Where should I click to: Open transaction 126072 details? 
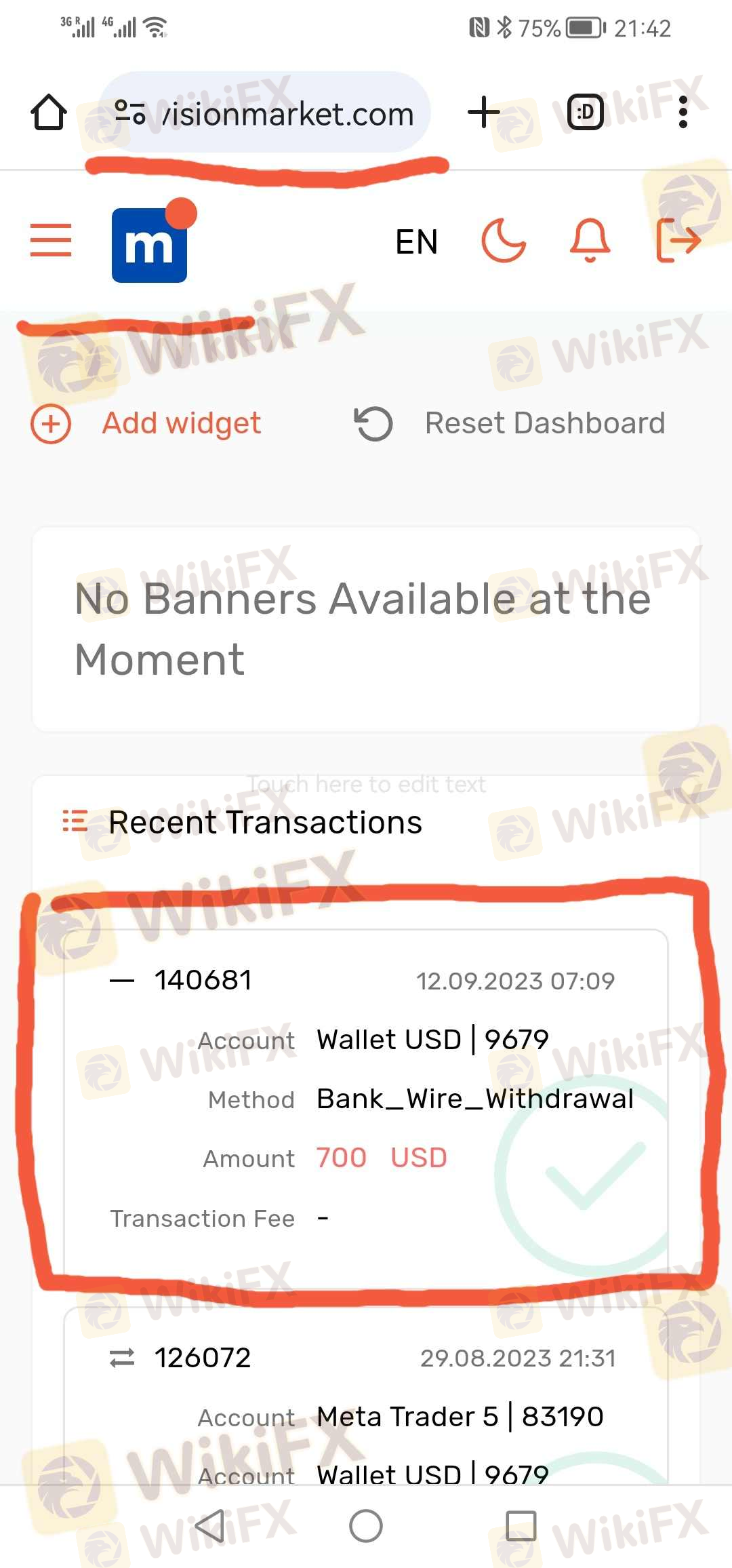pyautogui.click(x=366, y=1397)
